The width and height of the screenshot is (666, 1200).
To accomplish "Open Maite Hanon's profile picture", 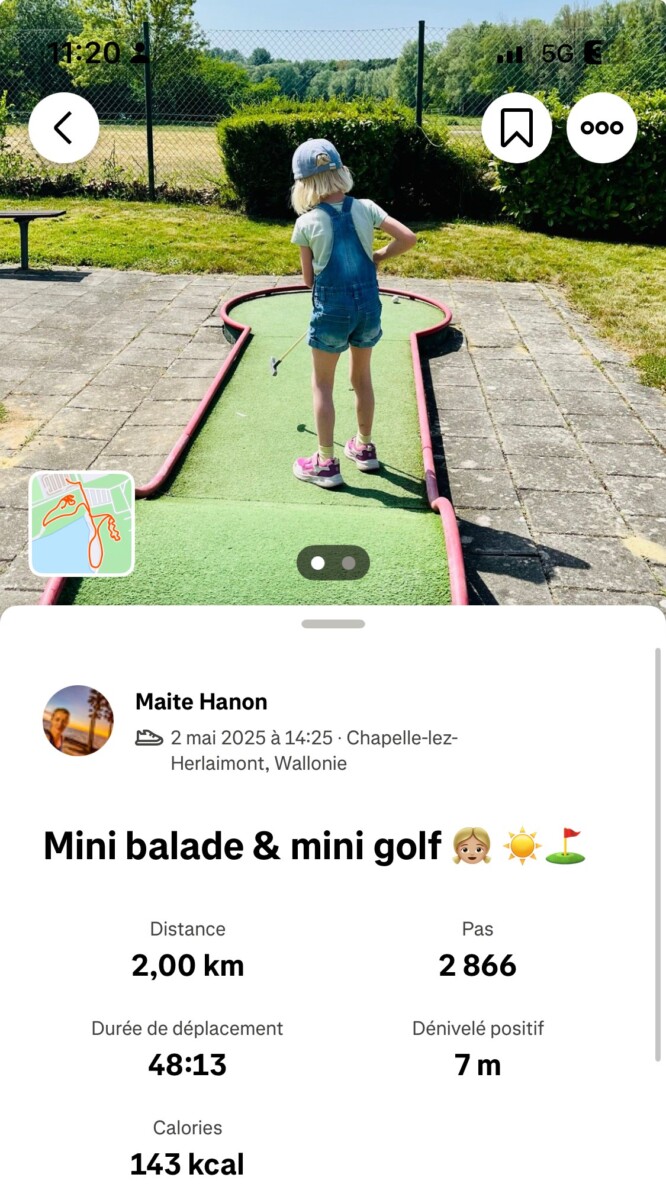I will [78, 720].
